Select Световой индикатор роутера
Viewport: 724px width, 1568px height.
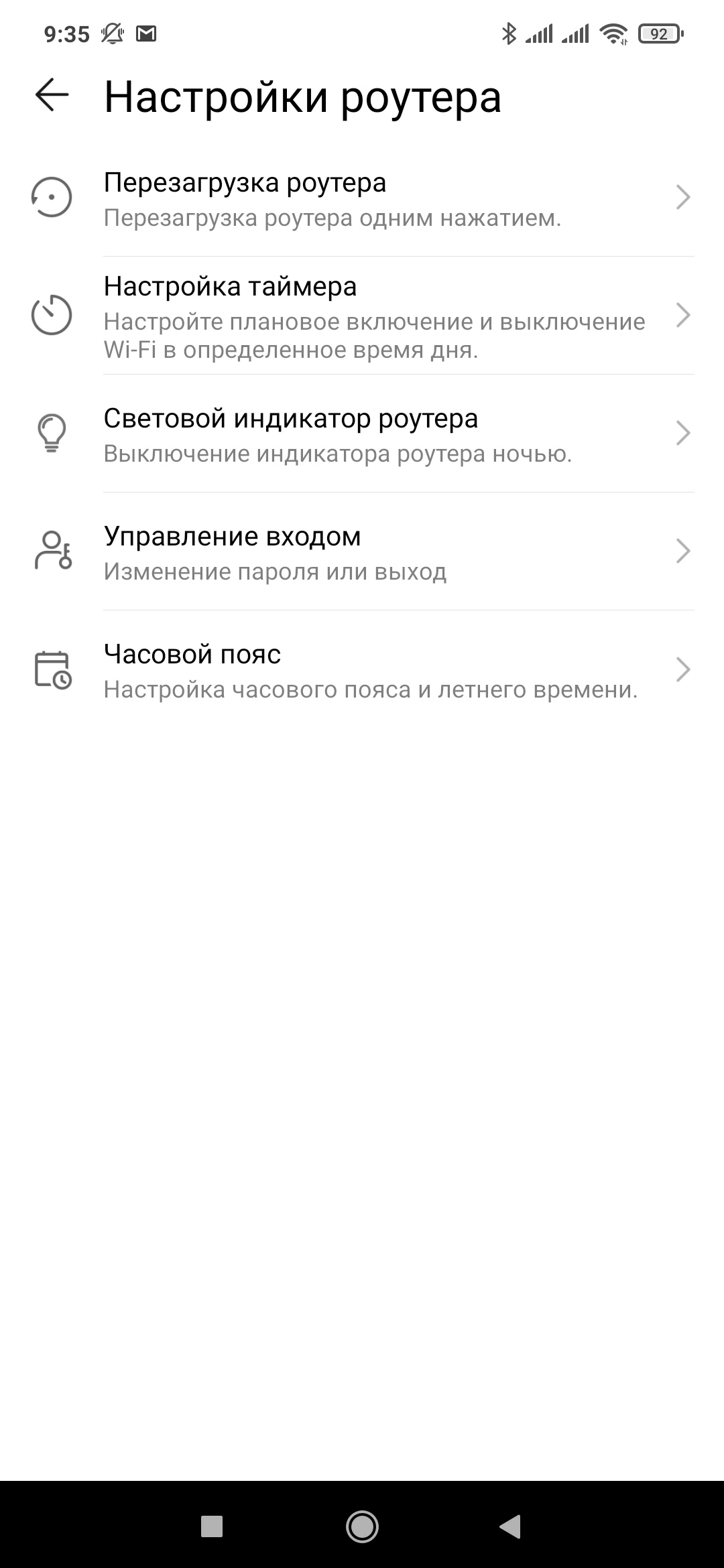tap(362, 434)
